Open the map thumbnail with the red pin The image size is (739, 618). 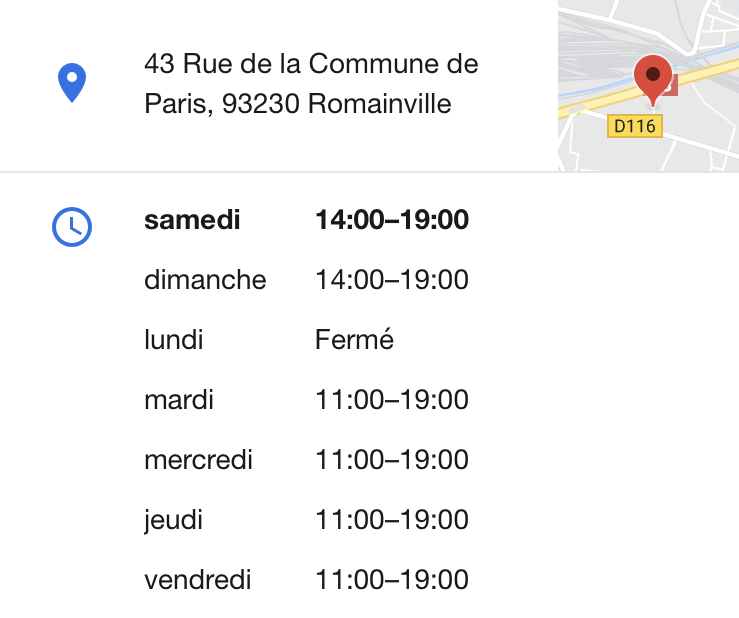point(648,86)
